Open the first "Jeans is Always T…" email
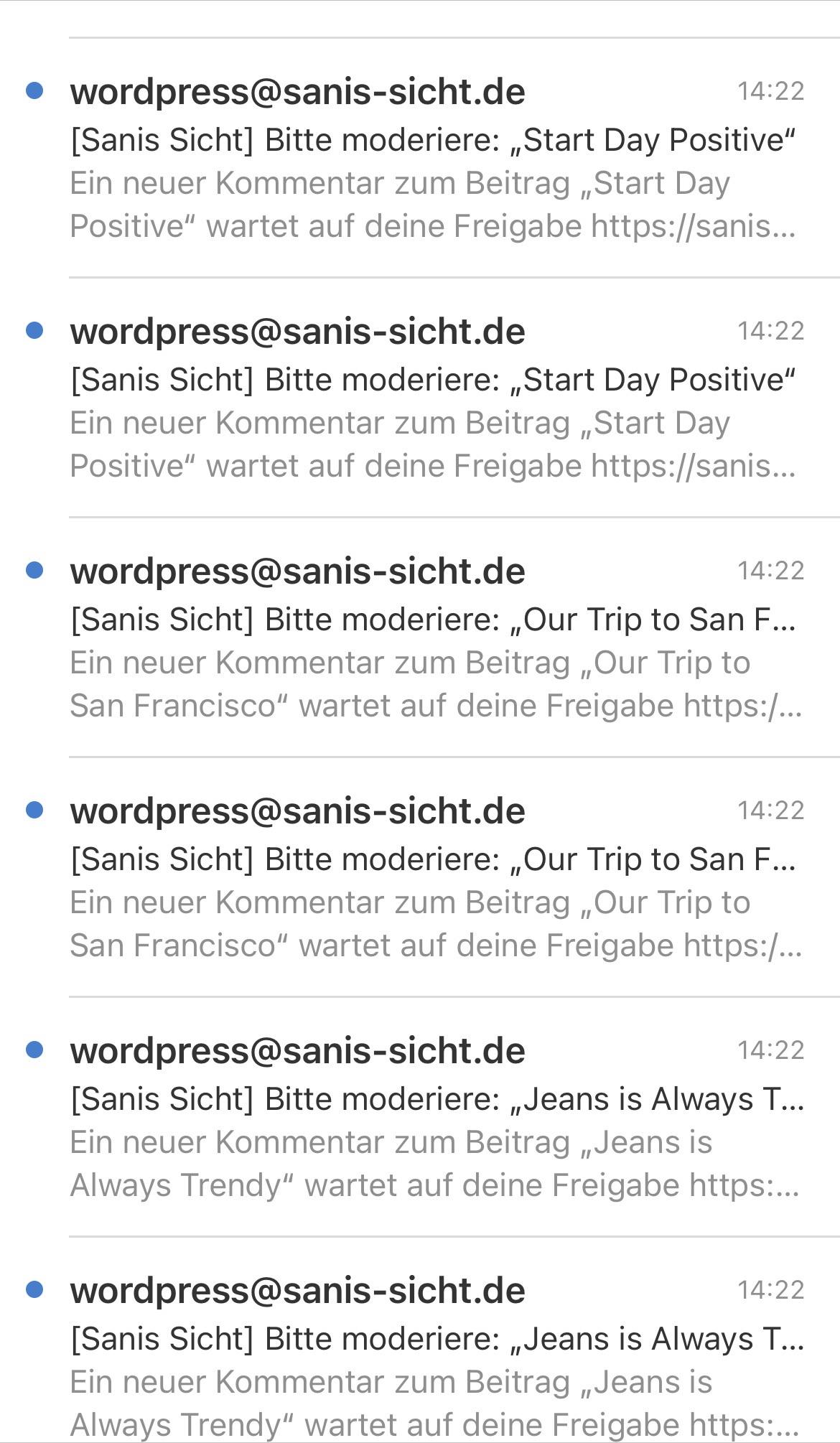 (x=420, y=1117)
